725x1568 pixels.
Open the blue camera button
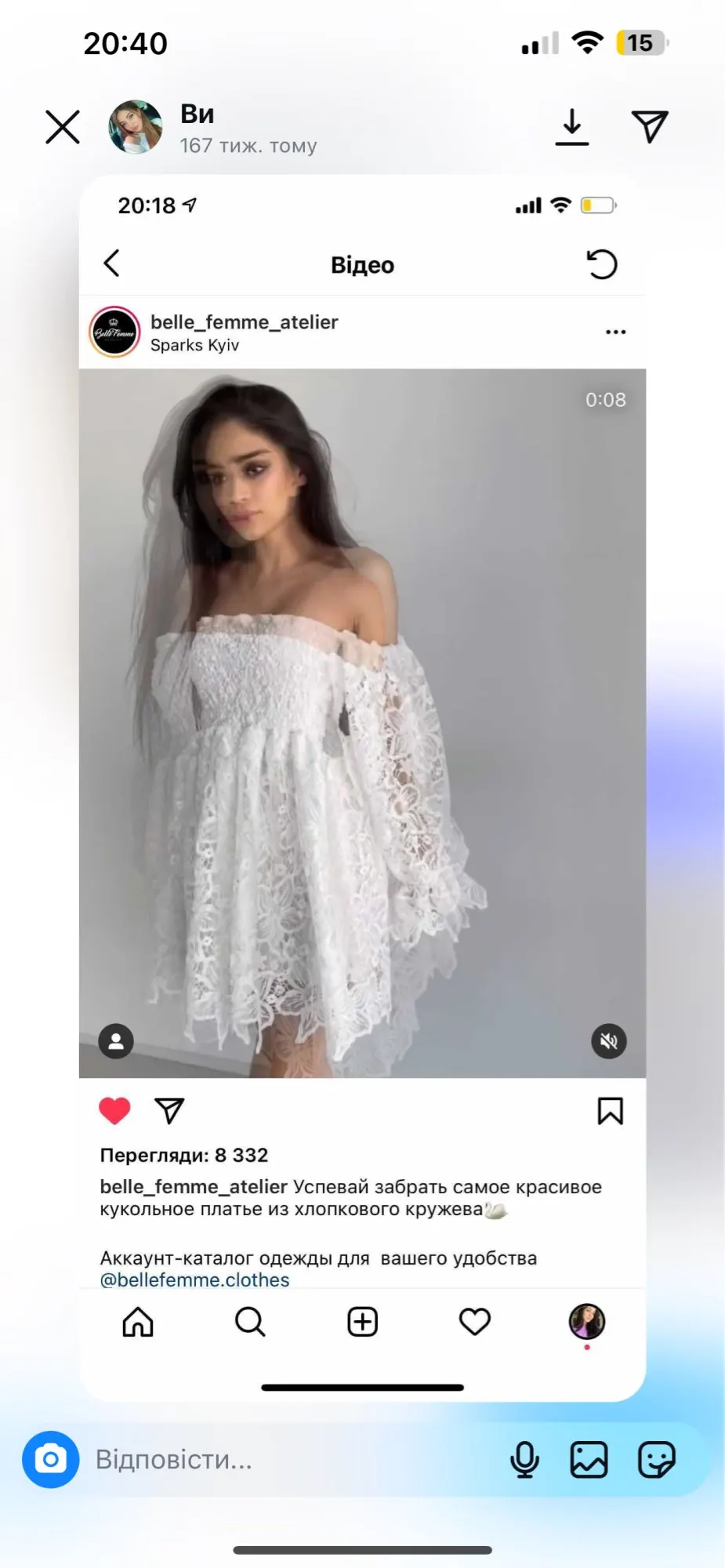pyautogui.click(x=51, y=1460)
